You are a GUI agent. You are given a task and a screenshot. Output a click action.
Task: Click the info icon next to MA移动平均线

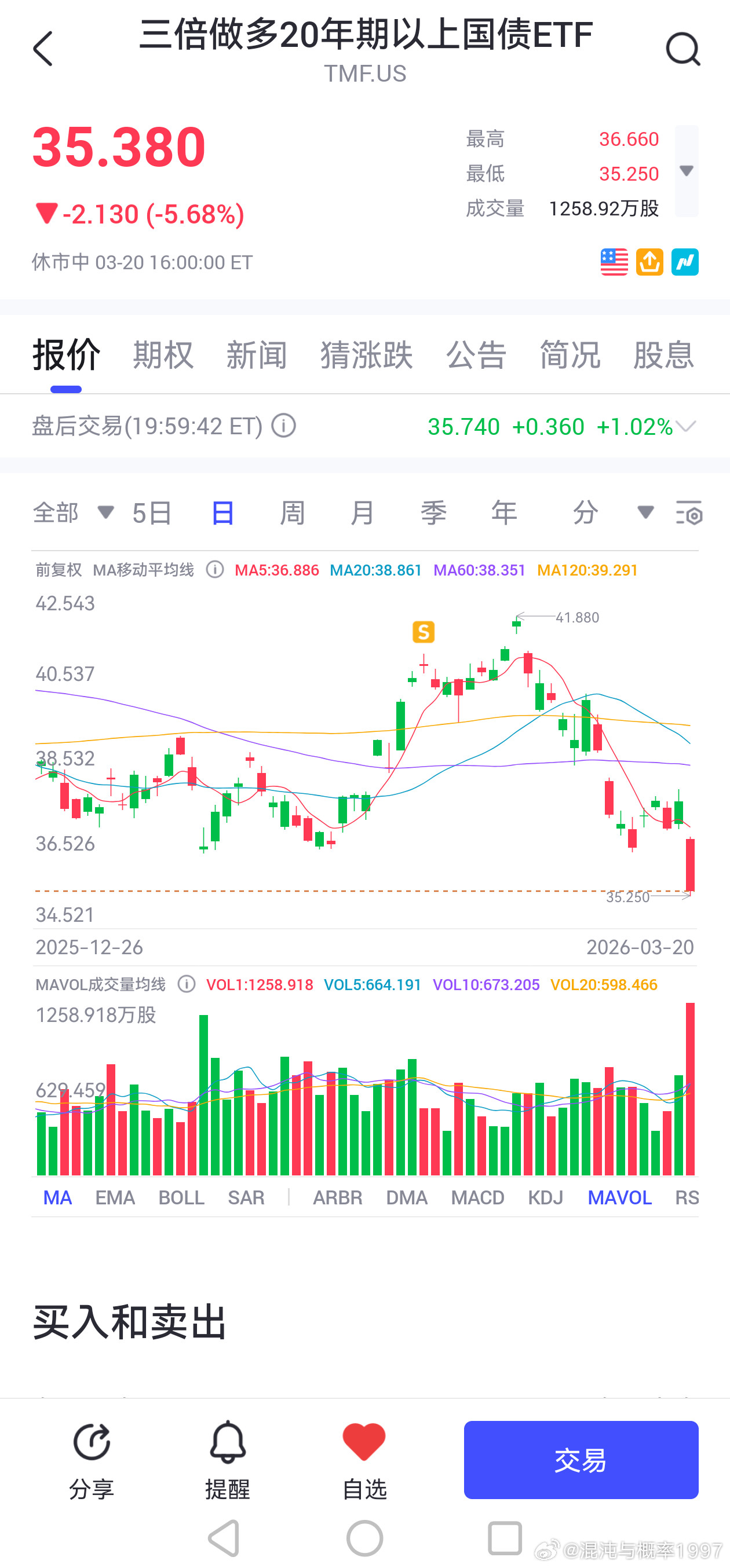214,570
